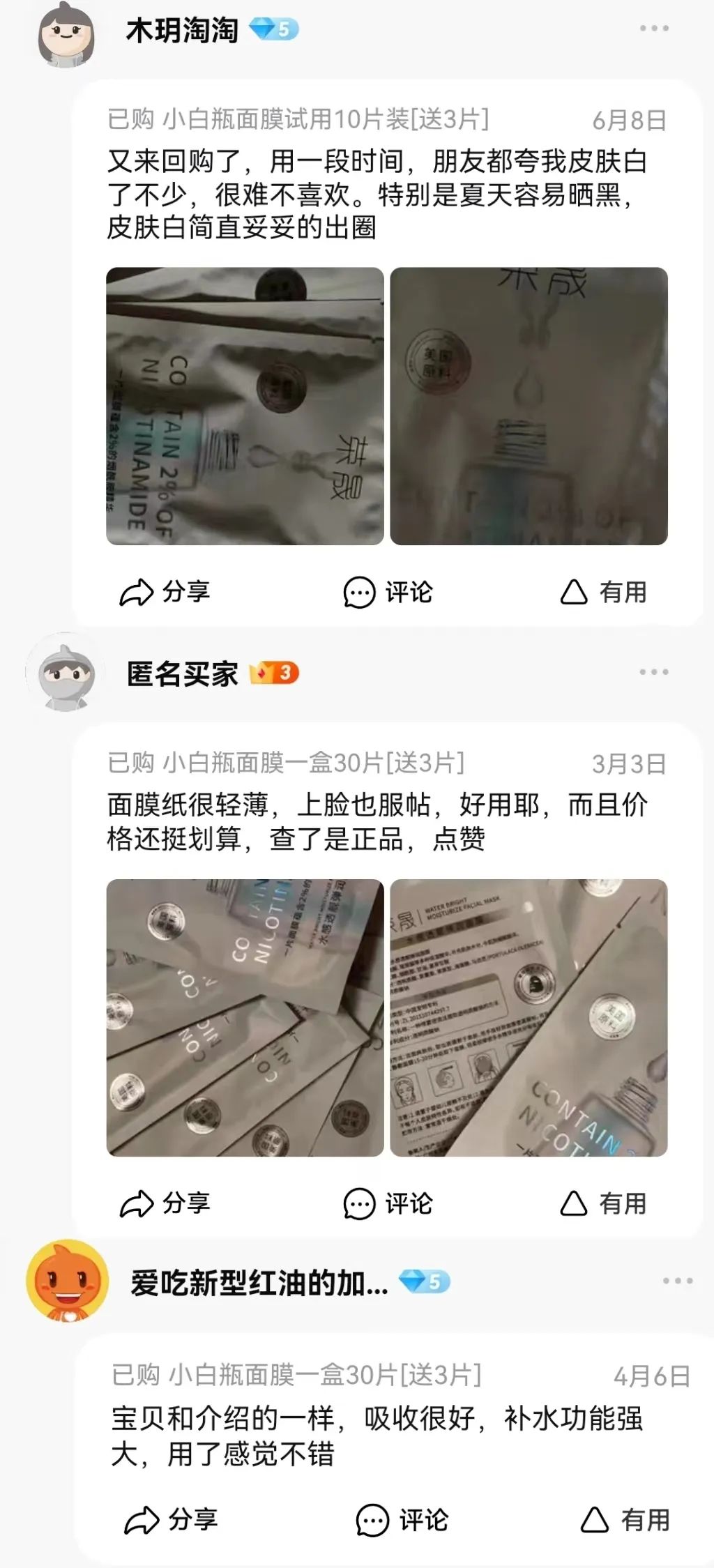Click the blue diamond level-5 badge beside 木玥淘淘
714x1568 pixels.
pyautogui.click(x=272, y=29)
